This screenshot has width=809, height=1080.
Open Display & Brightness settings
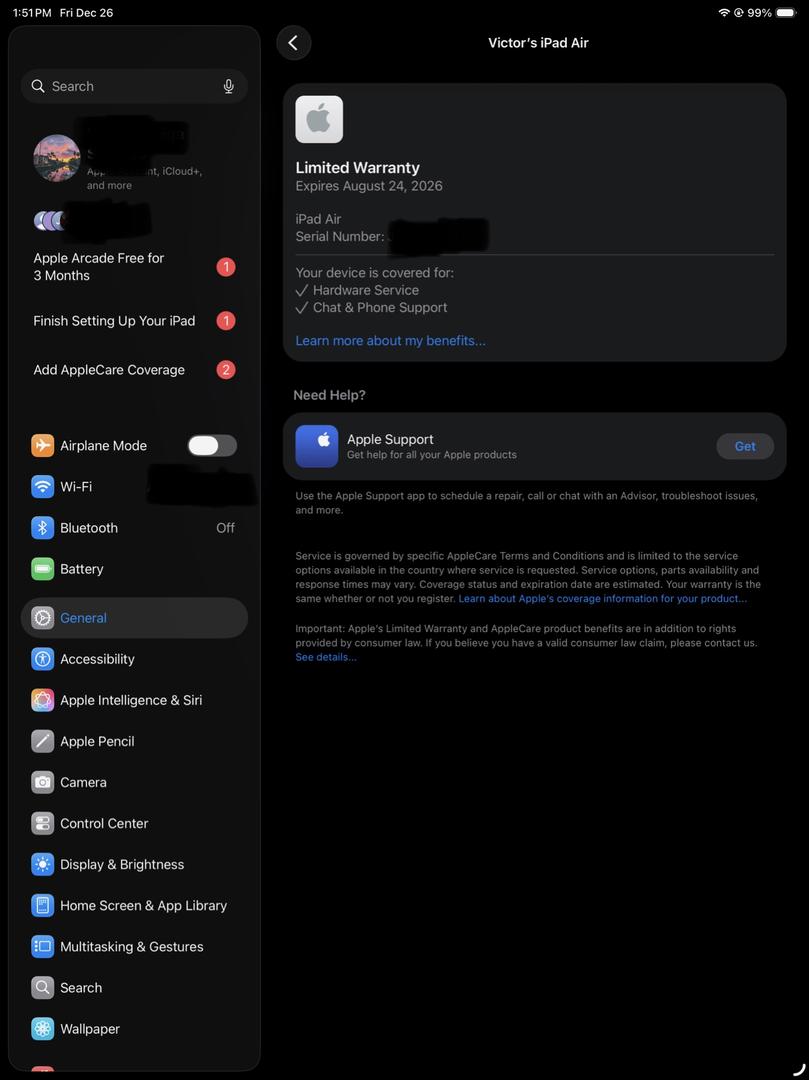(x=122, y=864)
